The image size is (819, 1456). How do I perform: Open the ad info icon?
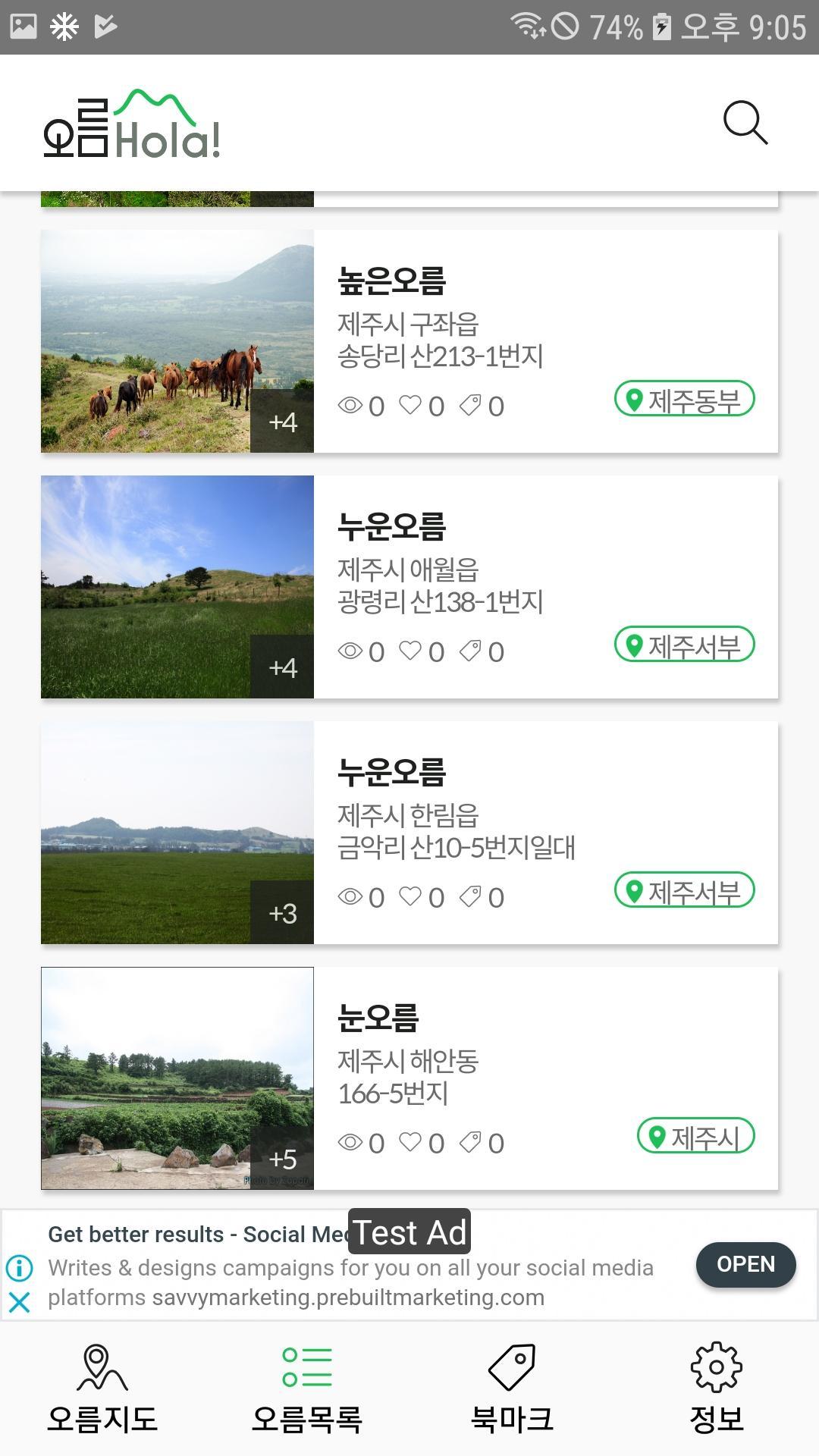coord(20,1267)
